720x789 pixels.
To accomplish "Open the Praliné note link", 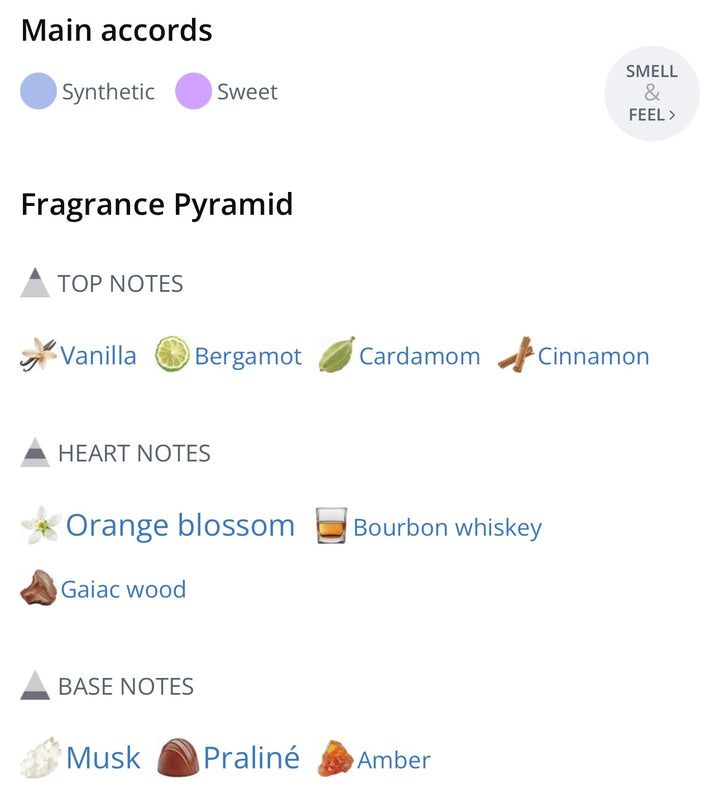I will coord(250,758).
